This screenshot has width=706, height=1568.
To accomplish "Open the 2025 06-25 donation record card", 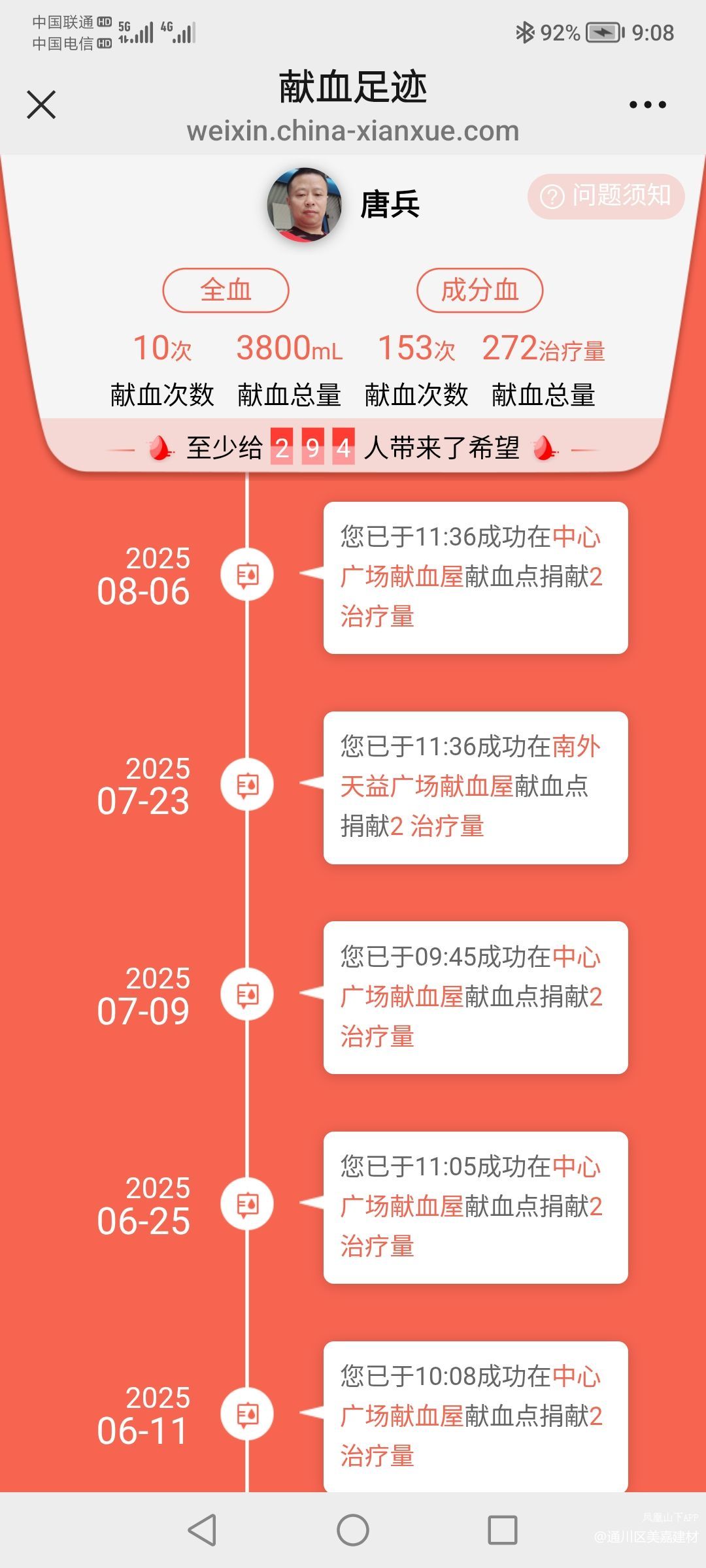I will (475, 1207).
